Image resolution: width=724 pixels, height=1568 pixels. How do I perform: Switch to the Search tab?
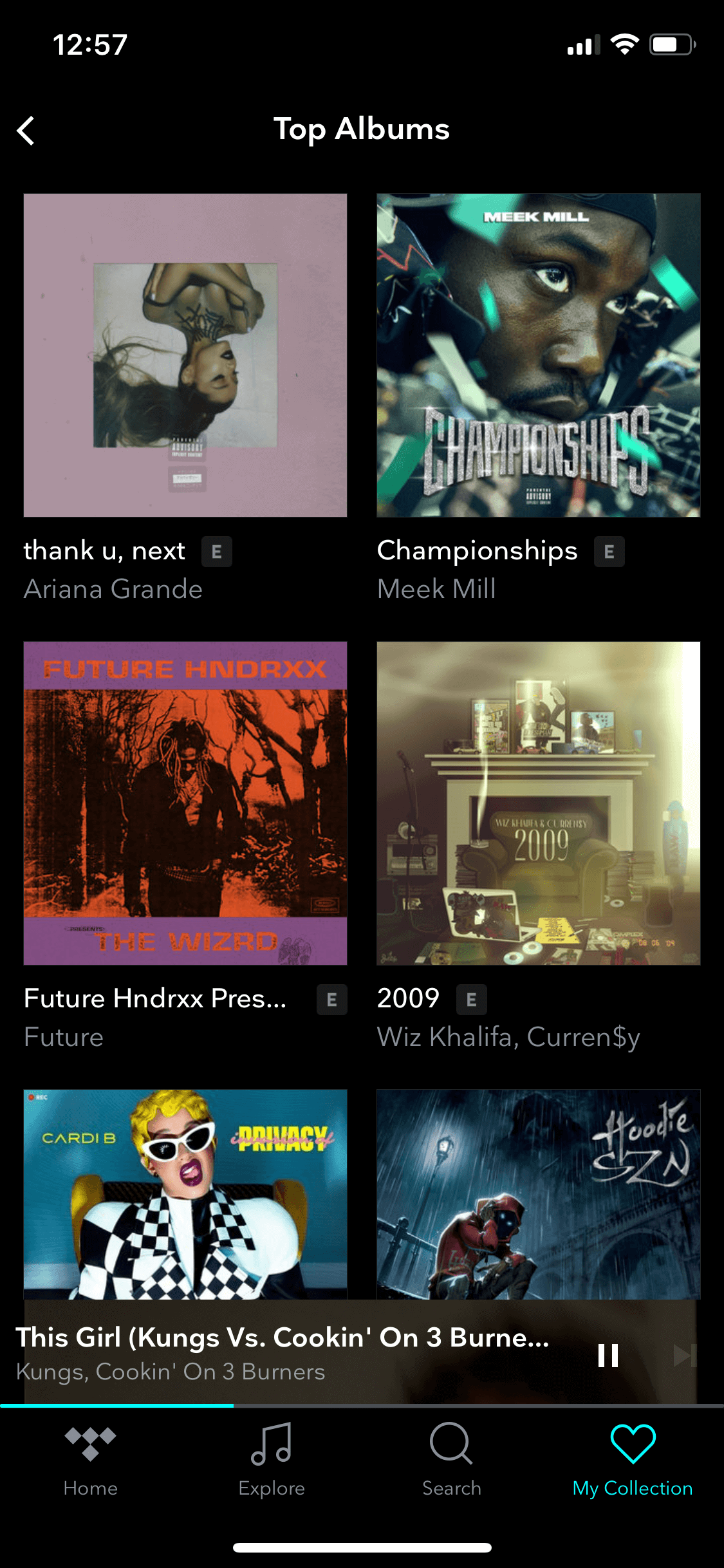pyautogui.click(x=452, y=1461)
